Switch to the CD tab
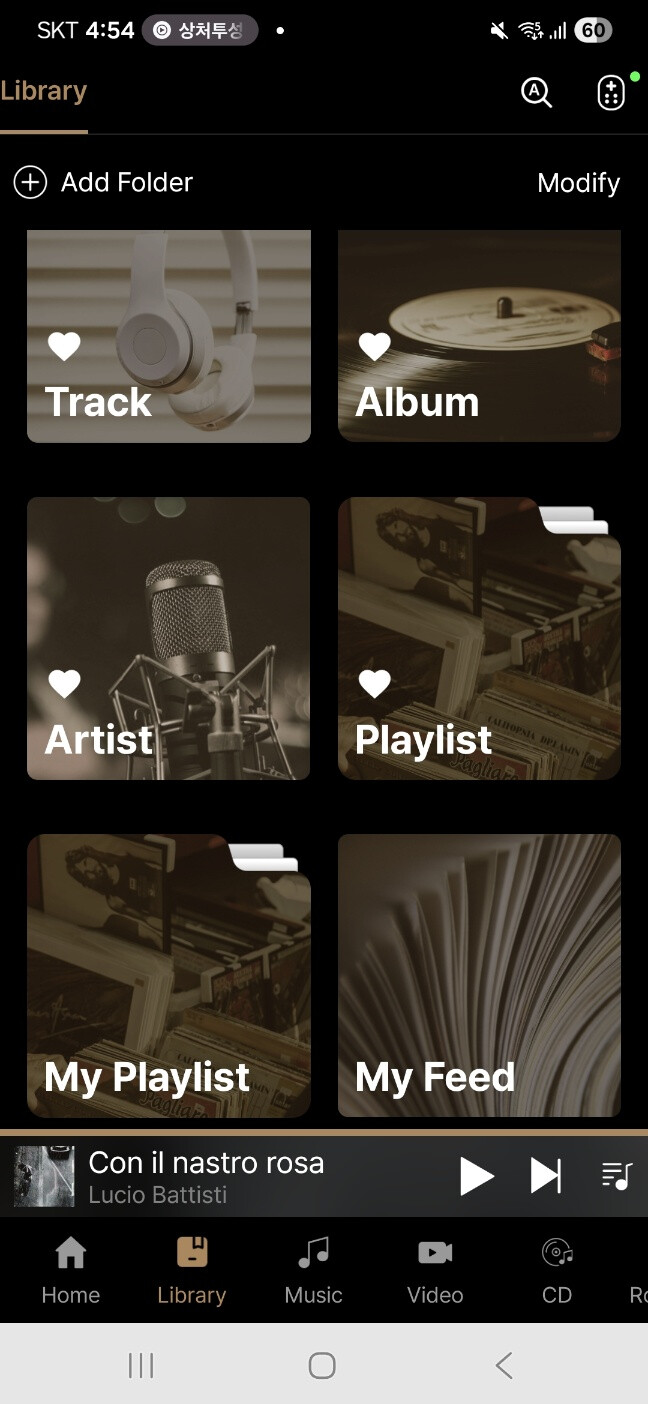The image size is (648, 1404). click(556, 1270)
